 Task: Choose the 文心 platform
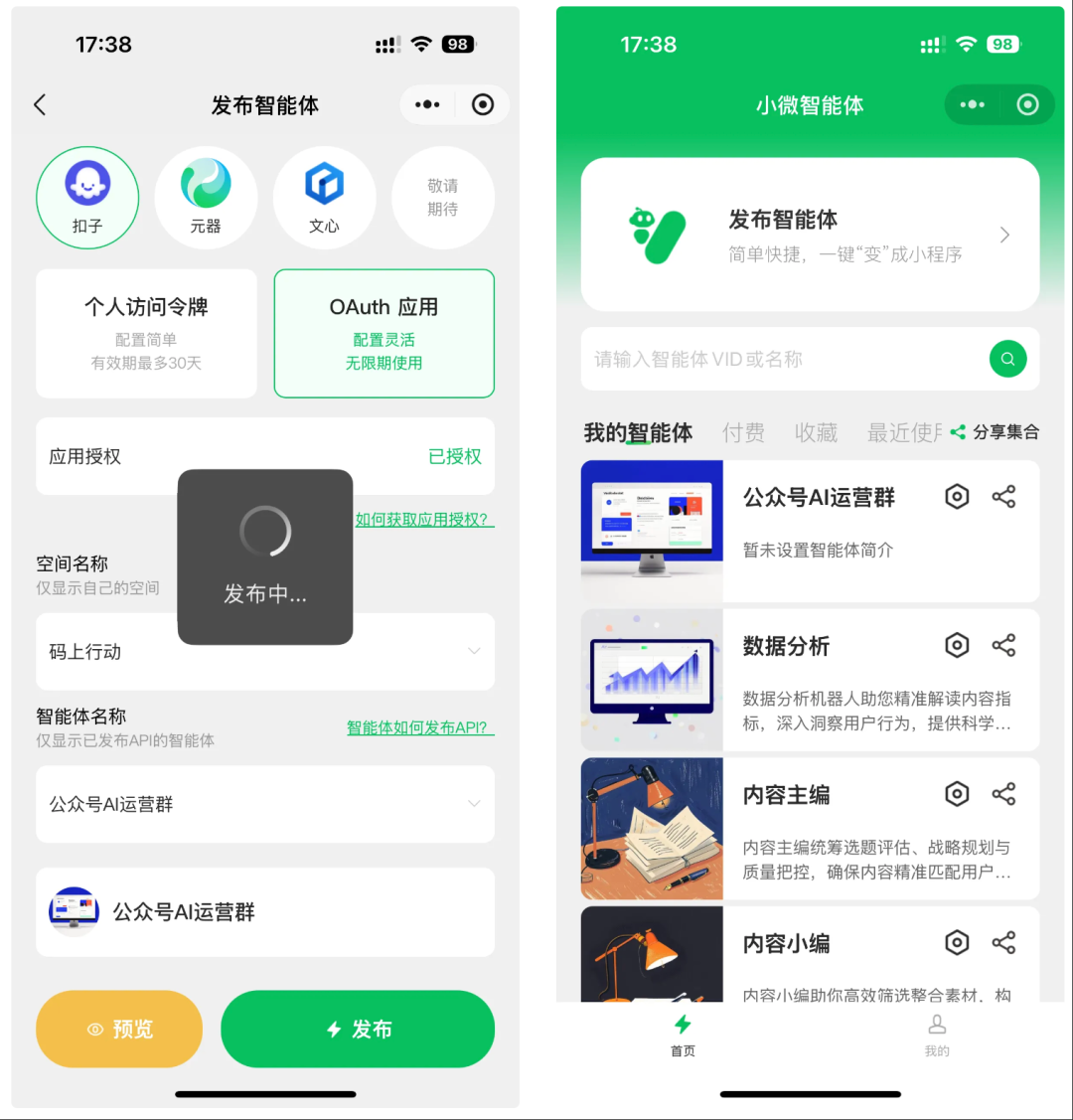pos(324,198)
